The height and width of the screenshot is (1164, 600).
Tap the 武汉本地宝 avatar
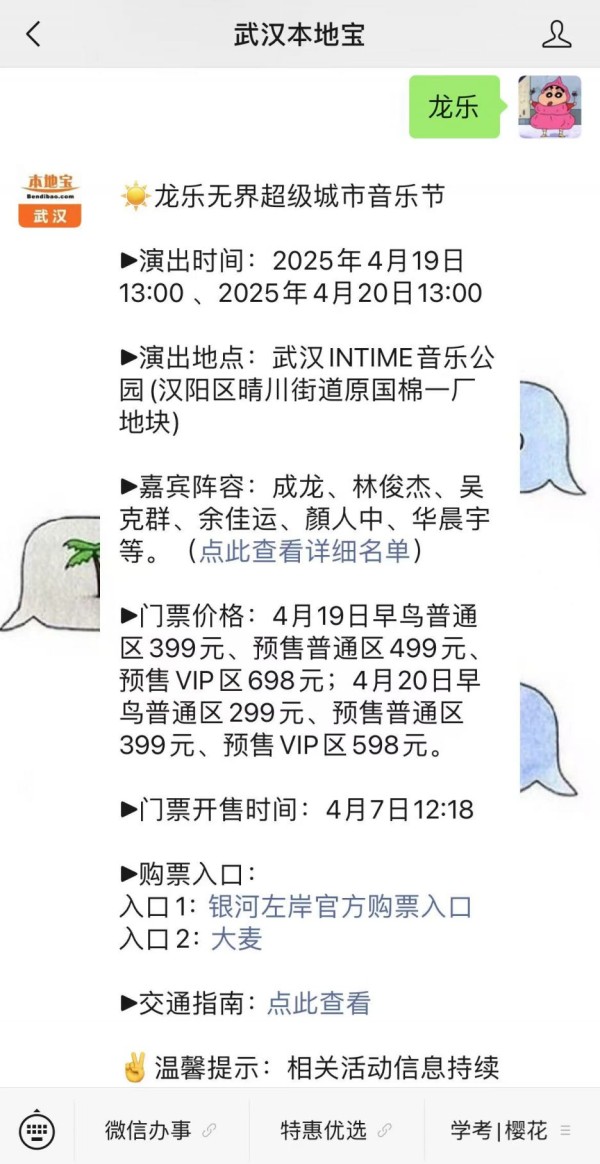point(50,198)
